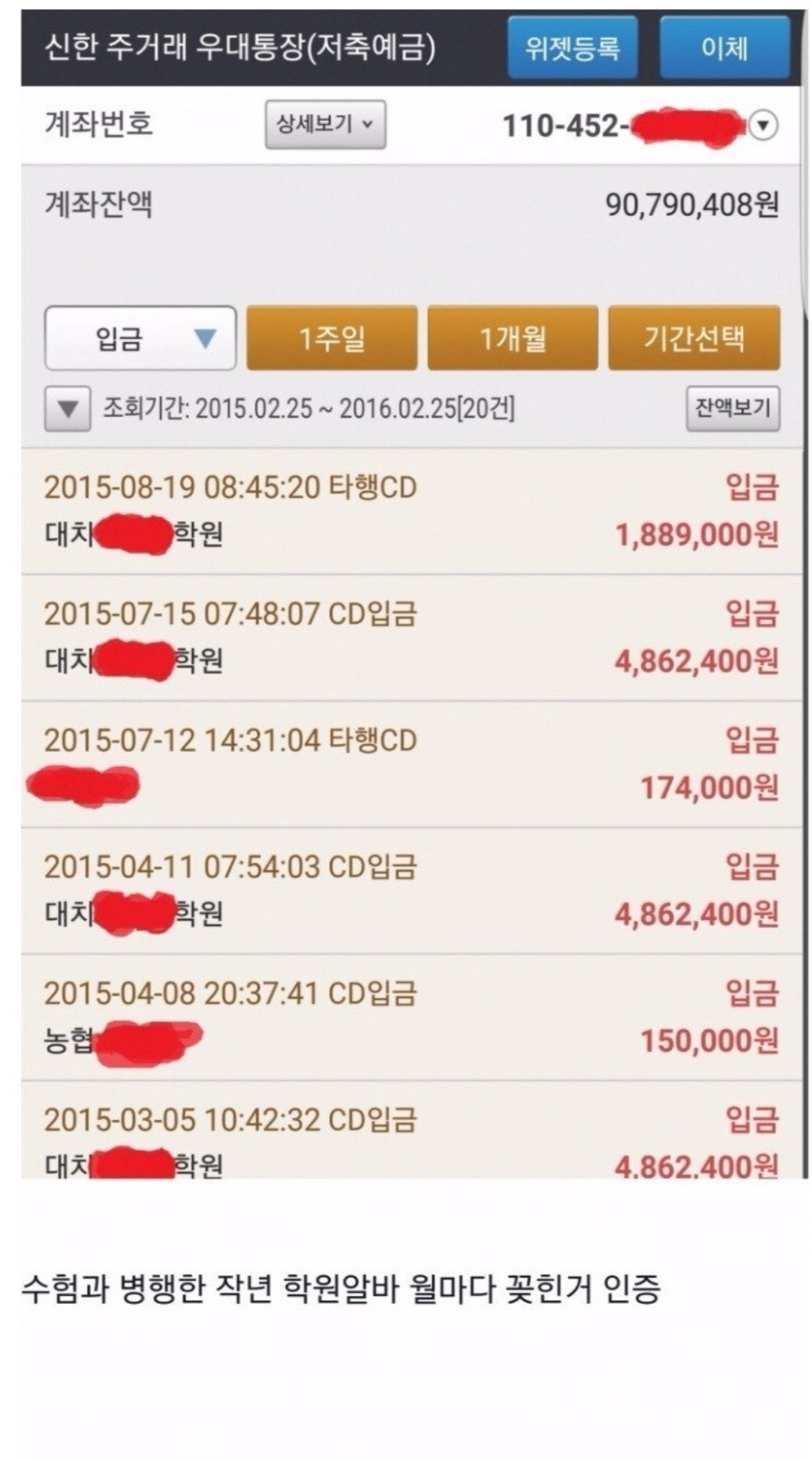
Task: Select the 1개월 period filter
Action: pos(512,338)
